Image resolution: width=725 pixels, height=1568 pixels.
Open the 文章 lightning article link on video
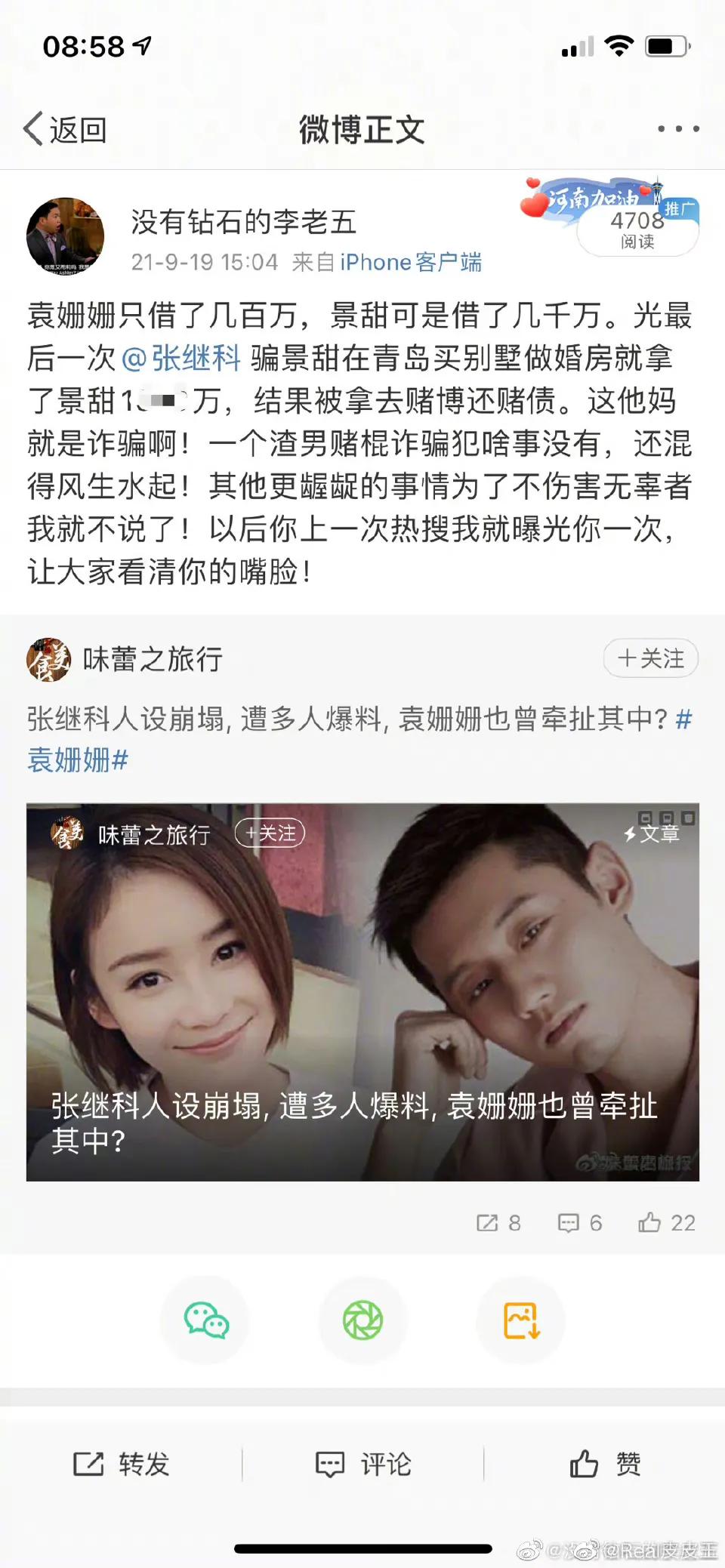pos(655,834)
